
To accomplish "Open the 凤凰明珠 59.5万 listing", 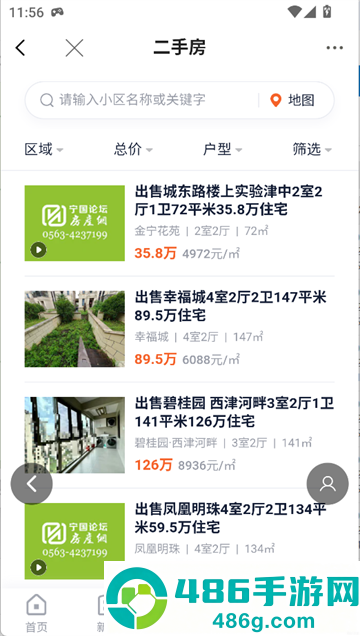I will tap(180, 537).
